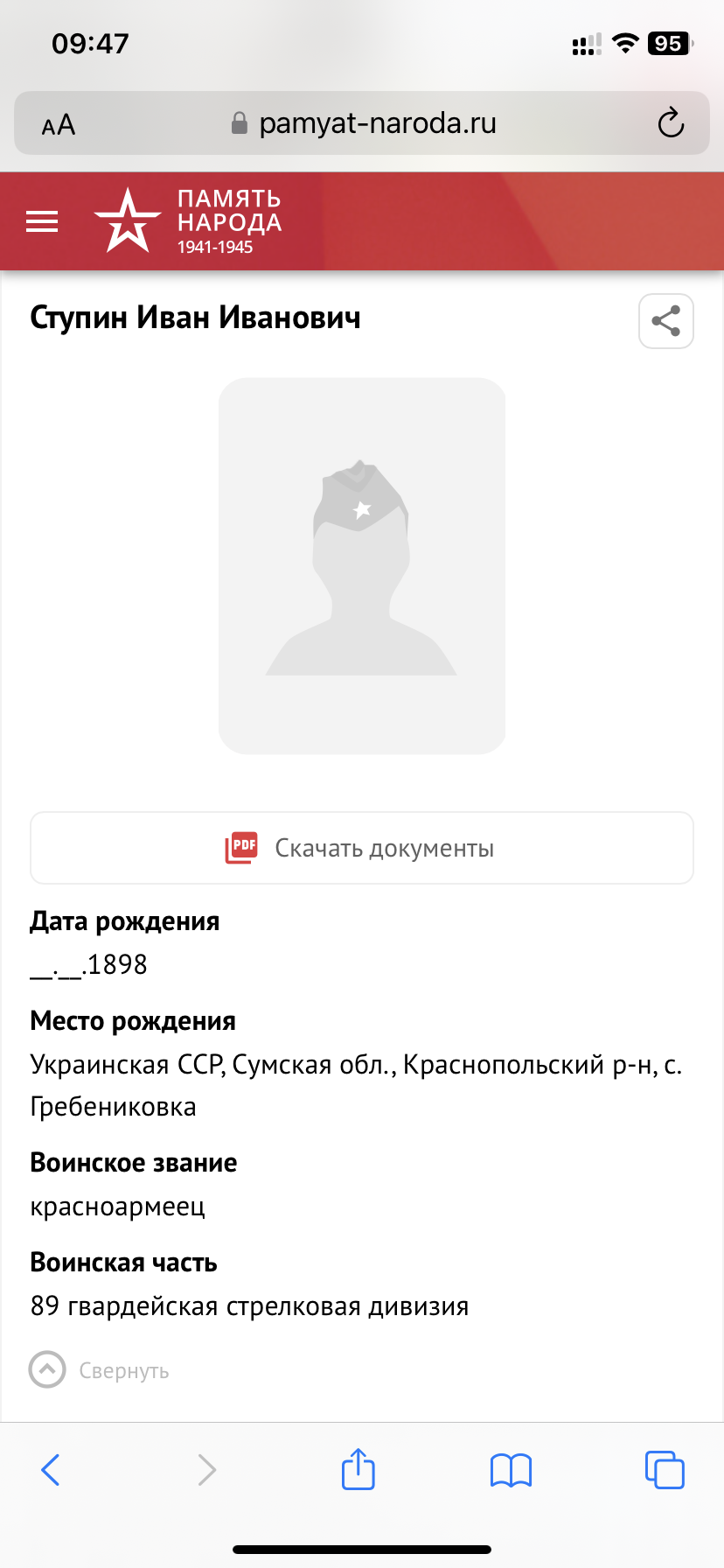This screenshot has height=1568, width=724.
Task: Open the Память народа home logo
Action: (x=188, y=222)
